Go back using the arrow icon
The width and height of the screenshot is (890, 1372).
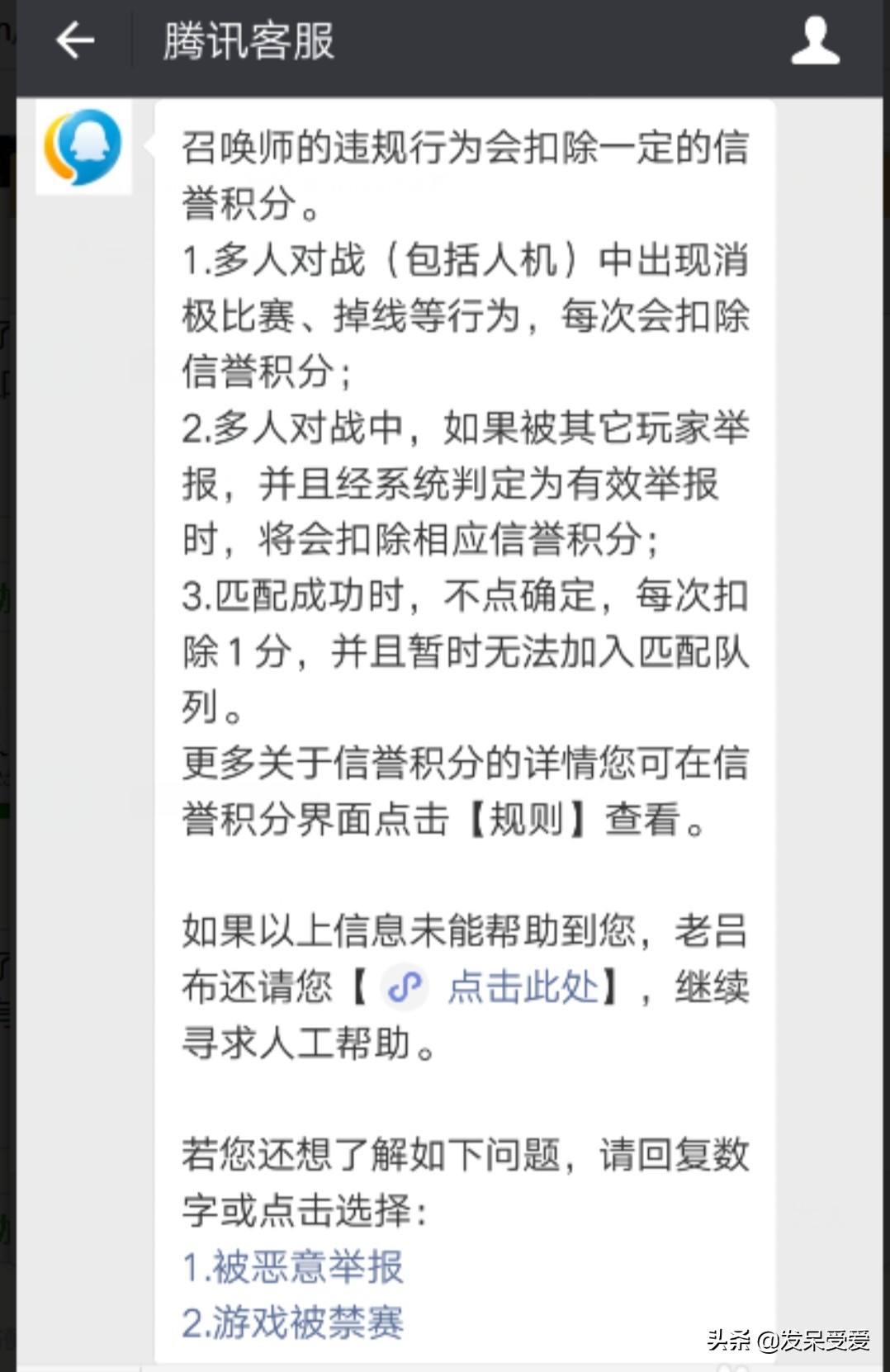tap(75, 40)
